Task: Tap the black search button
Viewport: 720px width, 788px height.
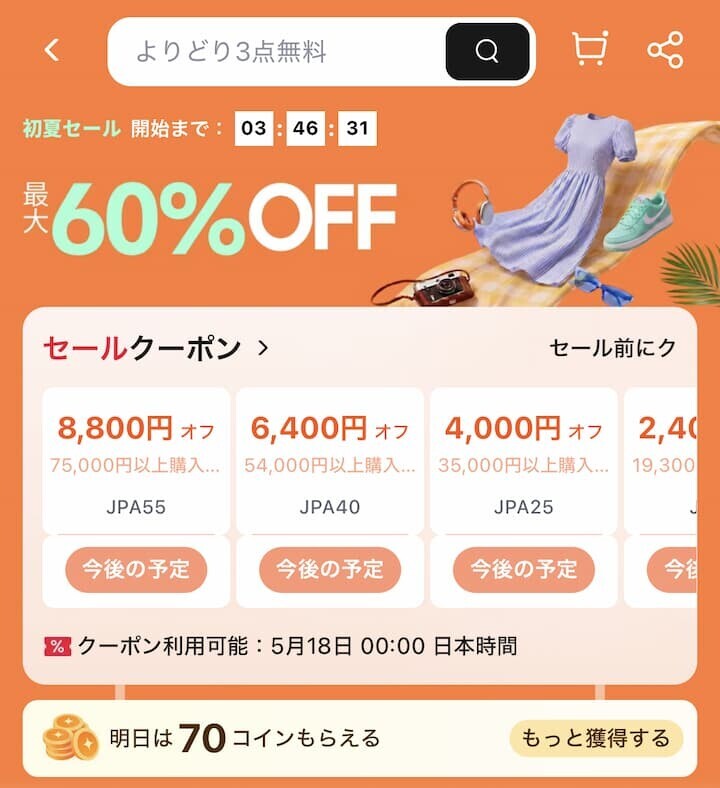Action: [x=487, y=51]
